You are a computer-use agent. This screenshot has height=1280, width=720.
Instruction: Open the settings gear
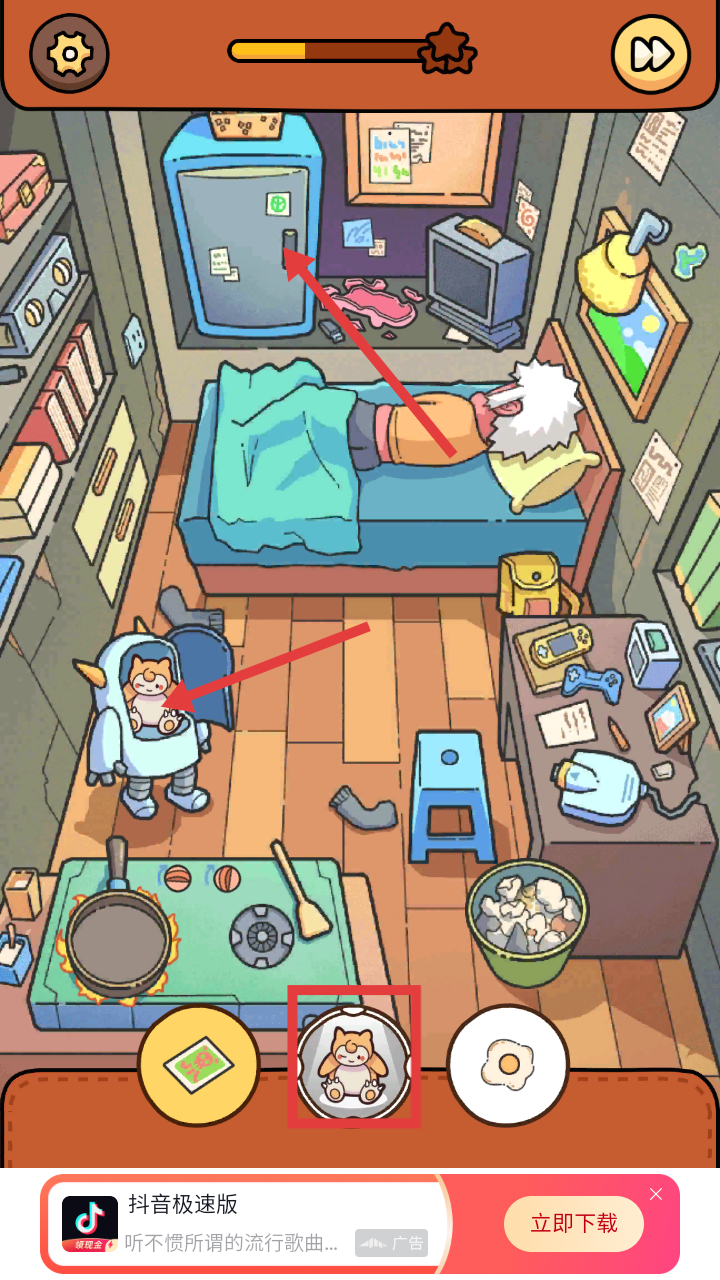69,54
